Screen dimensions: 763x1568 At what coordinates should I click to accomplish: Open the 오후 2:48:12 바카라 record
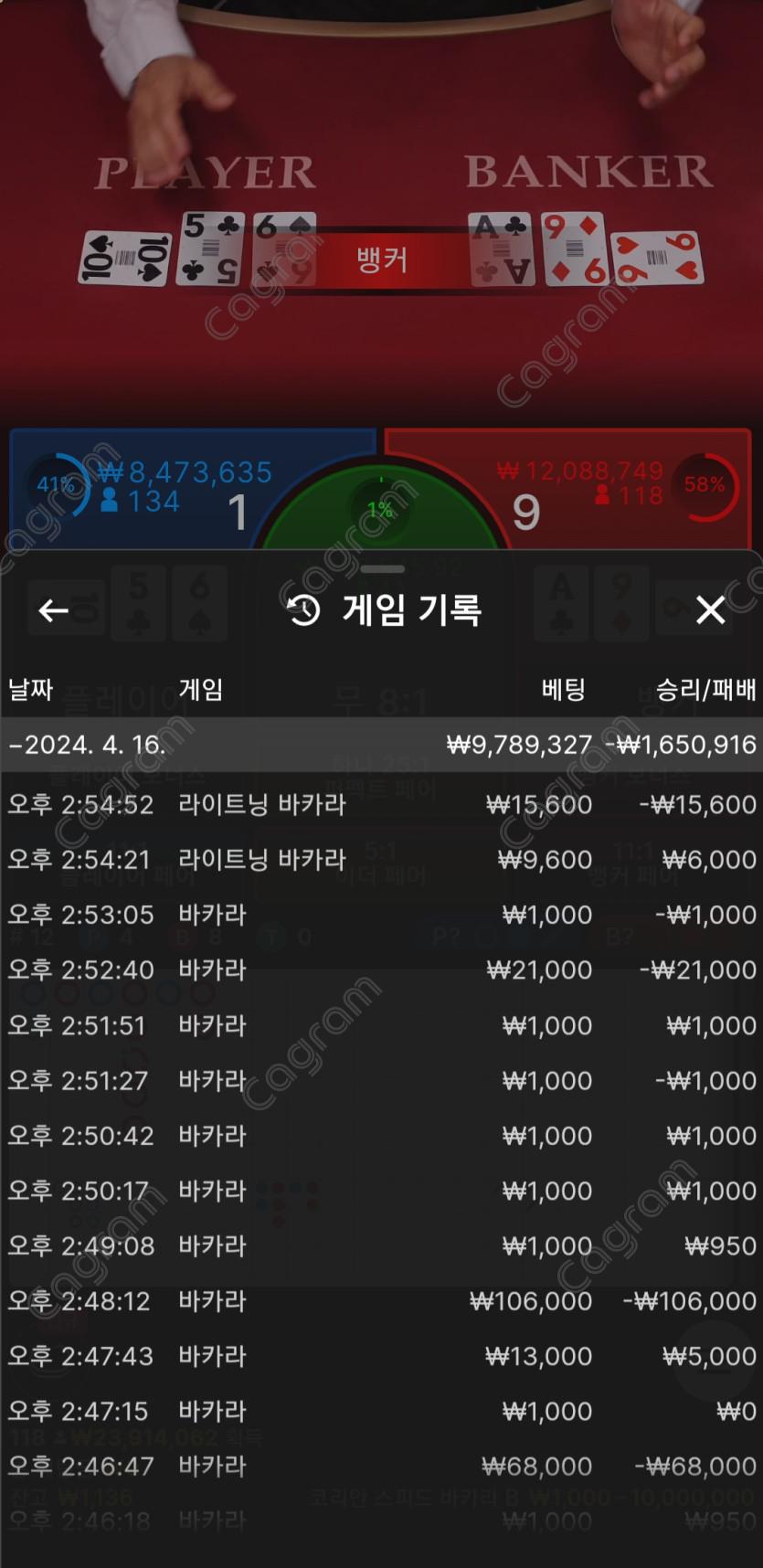point(381,1301)
